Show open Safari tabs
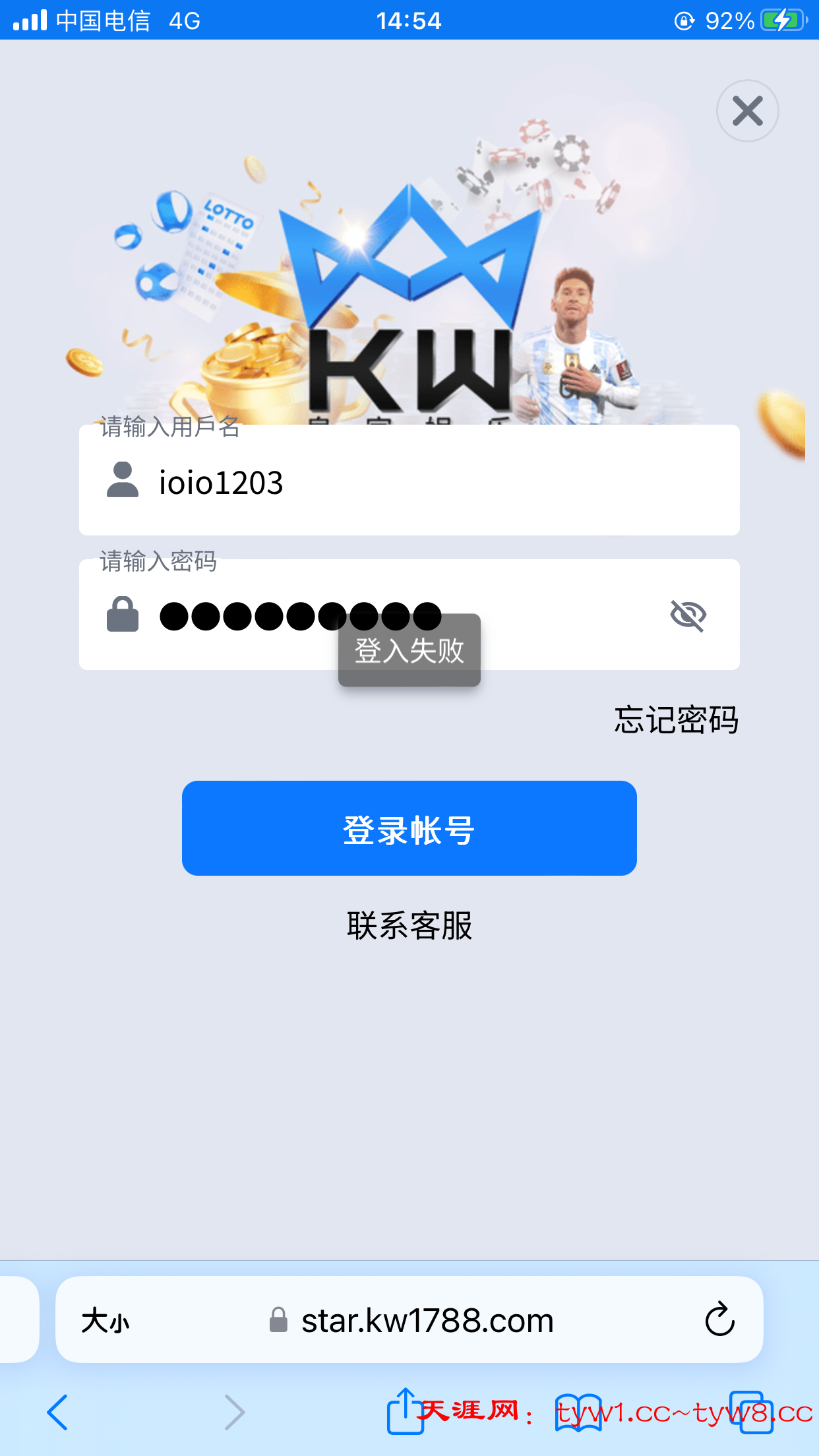The width and height of the screenshot is (819, 1456). click(750, 1412)
